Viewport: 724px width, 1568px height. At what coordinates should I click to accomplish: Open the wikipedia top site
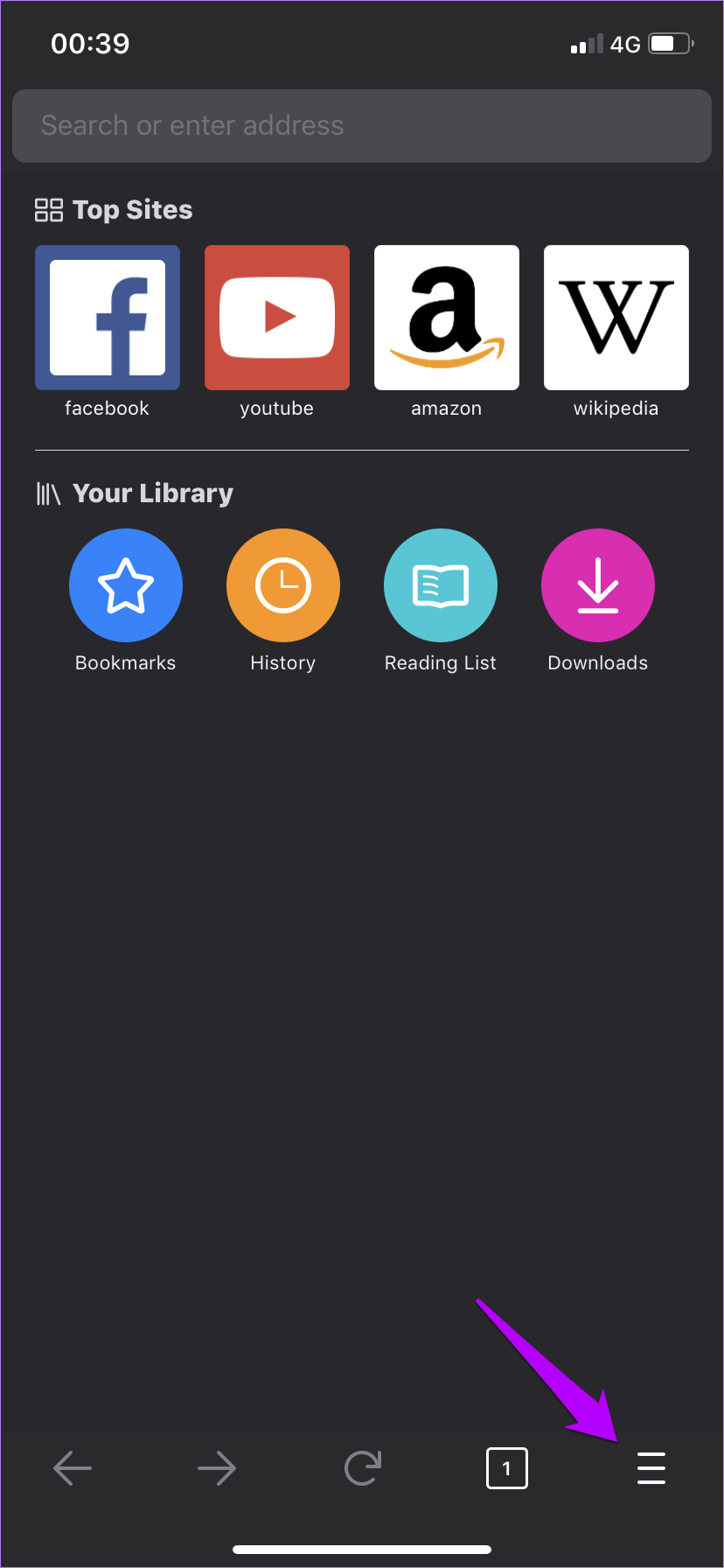[616, 318]
